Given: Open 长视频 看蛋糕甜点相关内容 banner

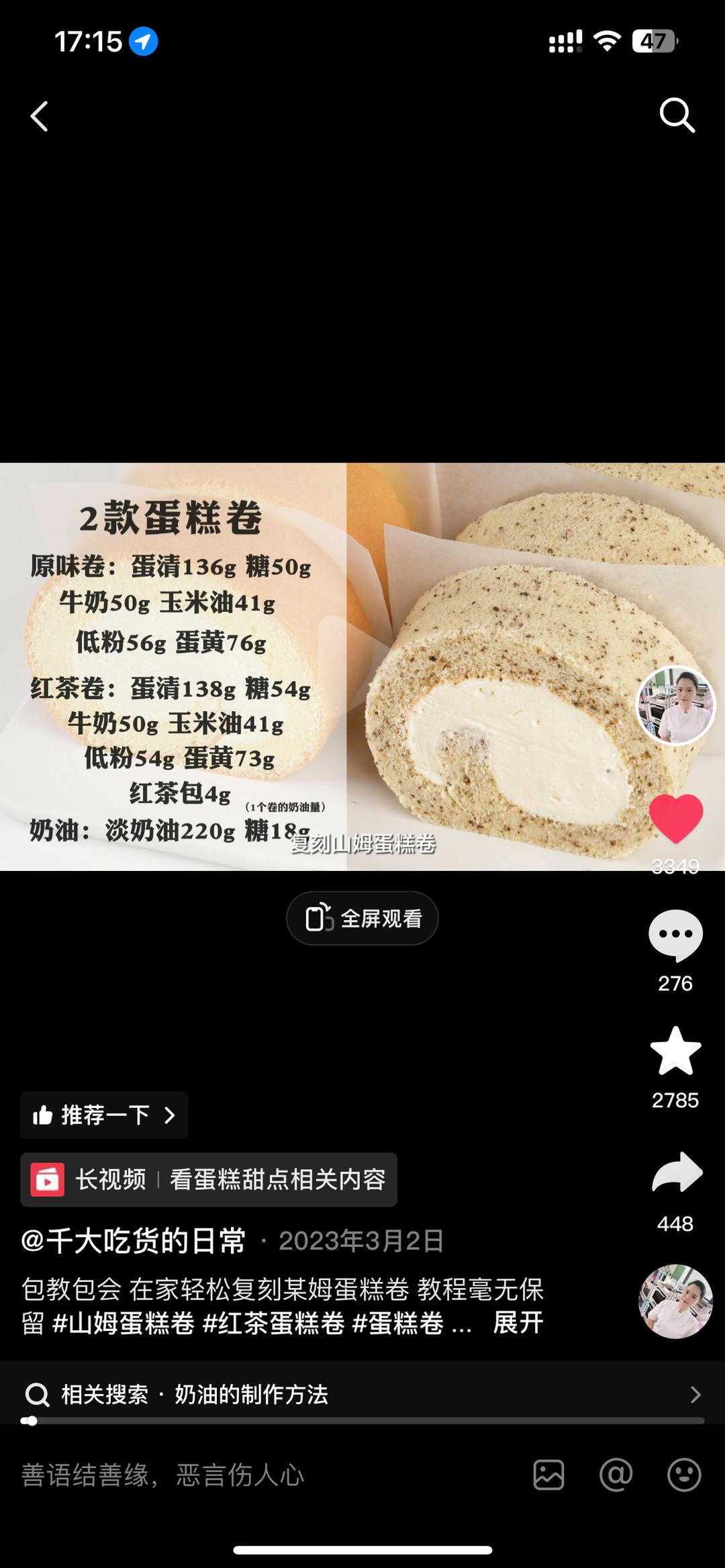Looking at the screenshot, I should (x=209, y=1180).
